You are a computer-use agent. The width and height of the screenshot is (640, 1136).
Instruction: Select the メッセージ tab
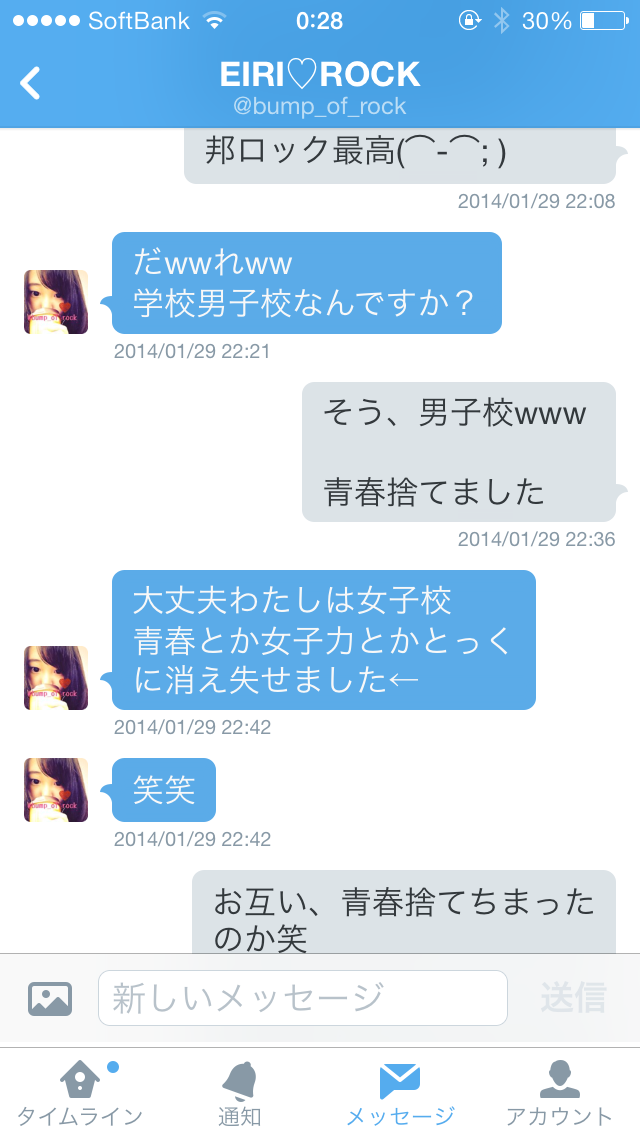coord(400,1092)
